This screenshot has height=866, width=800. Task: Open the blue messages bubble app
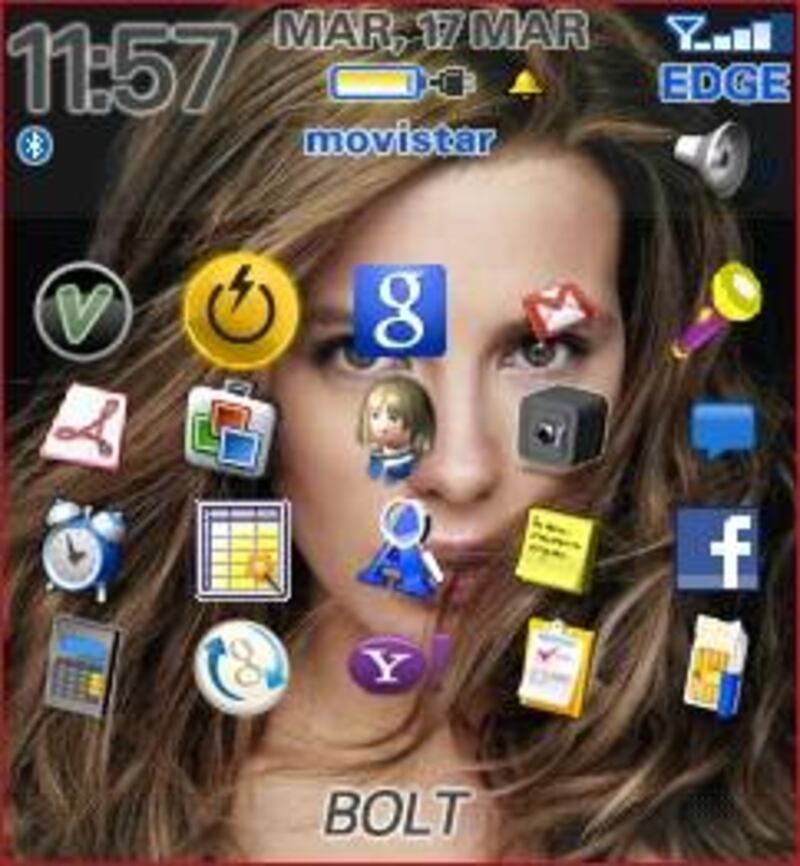coord(723,429)
